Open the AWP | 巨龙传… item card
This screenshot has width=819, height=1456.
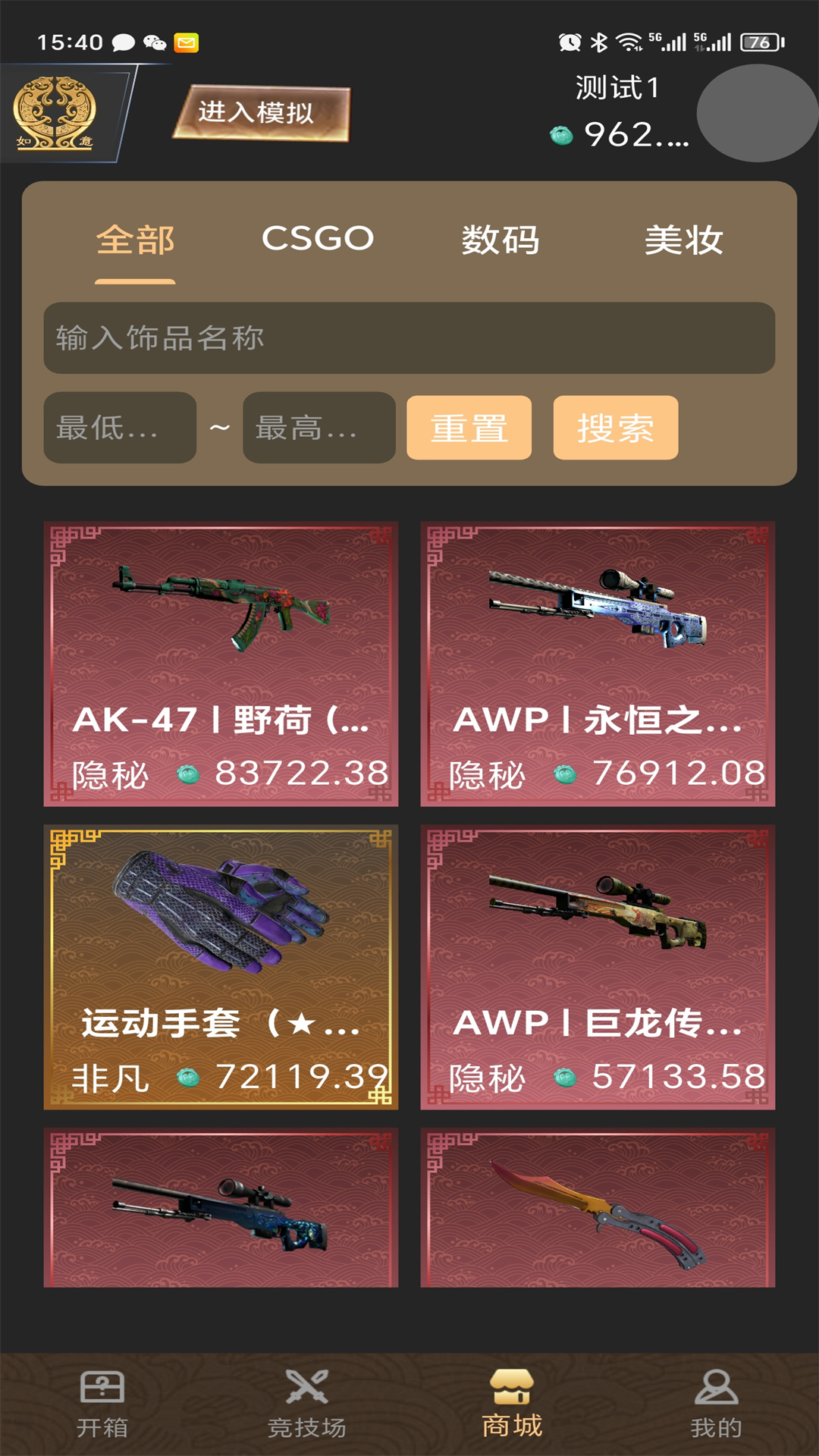(x=598, y=967)
